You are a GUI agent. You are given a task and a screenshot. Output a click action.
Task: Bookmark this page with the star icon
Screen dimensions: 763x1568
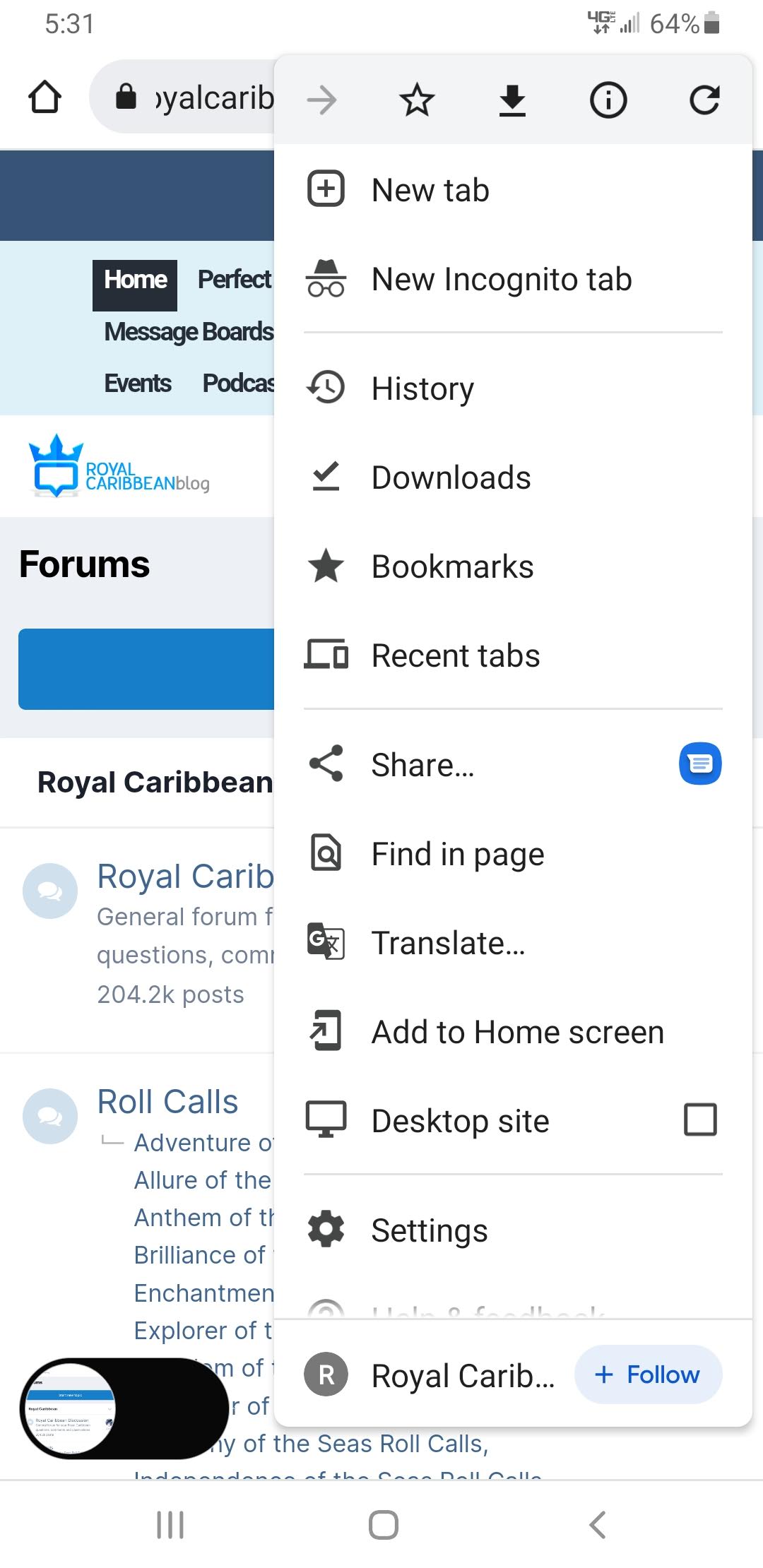(417, 100)
